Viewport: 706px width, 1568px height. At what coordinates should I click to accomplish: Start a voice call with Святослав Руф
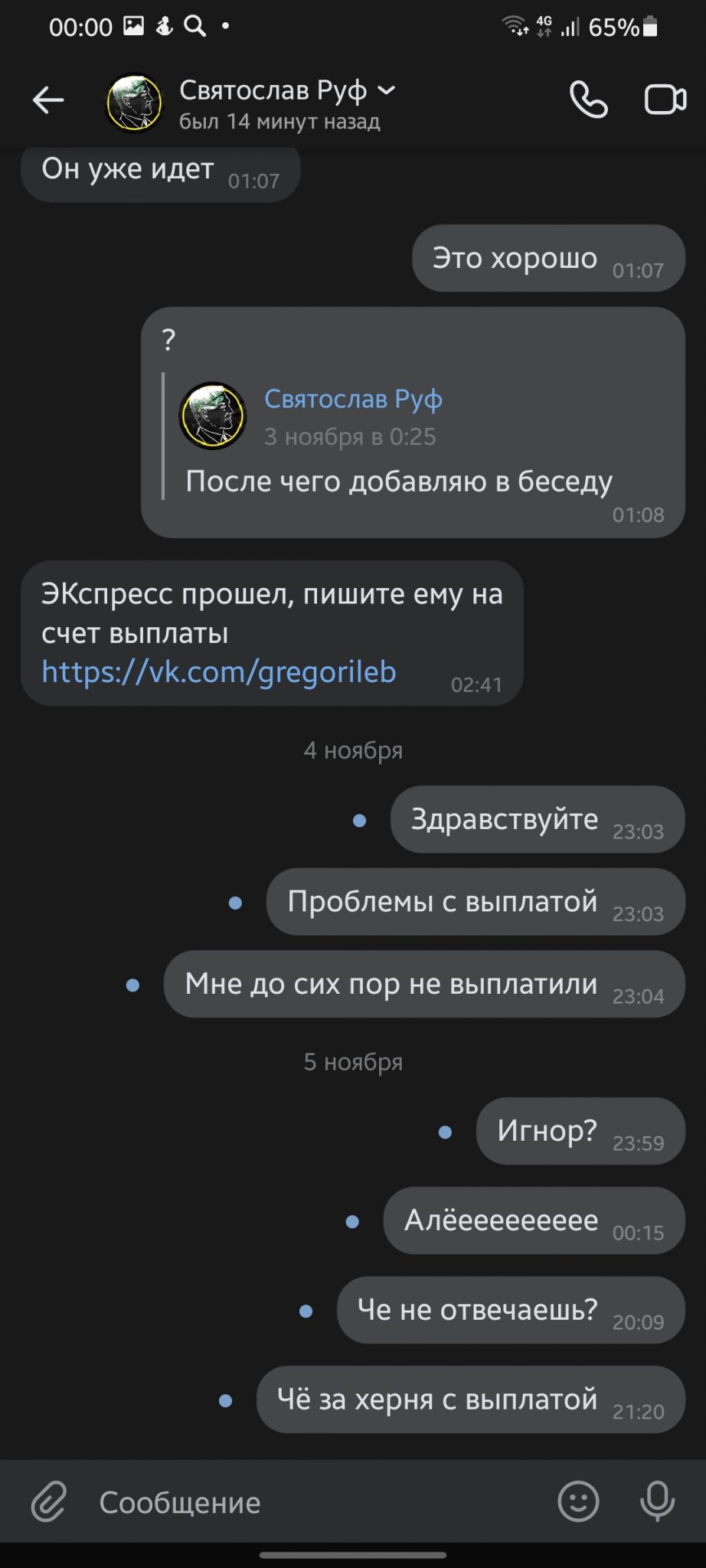pyautogui.click(x=588, y=100)
